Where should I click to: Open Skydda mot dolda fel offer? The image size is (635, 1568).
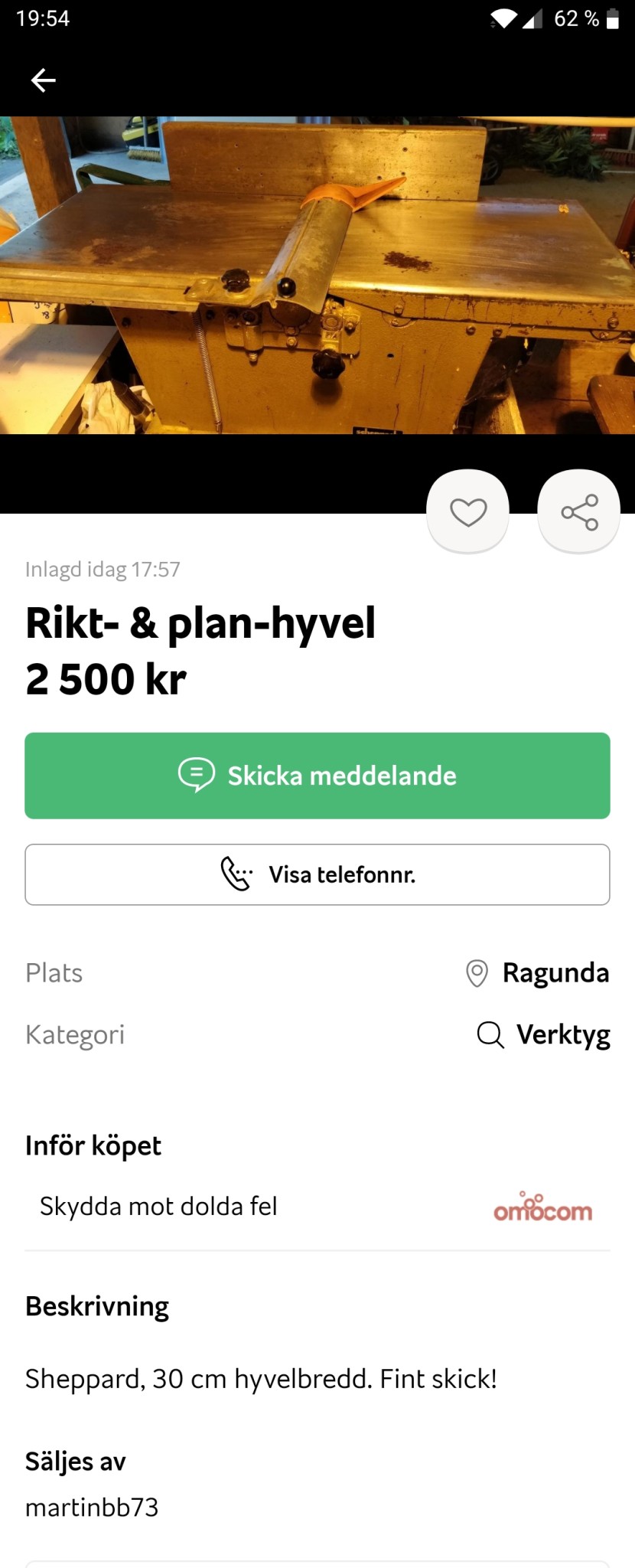[317, 1207]
